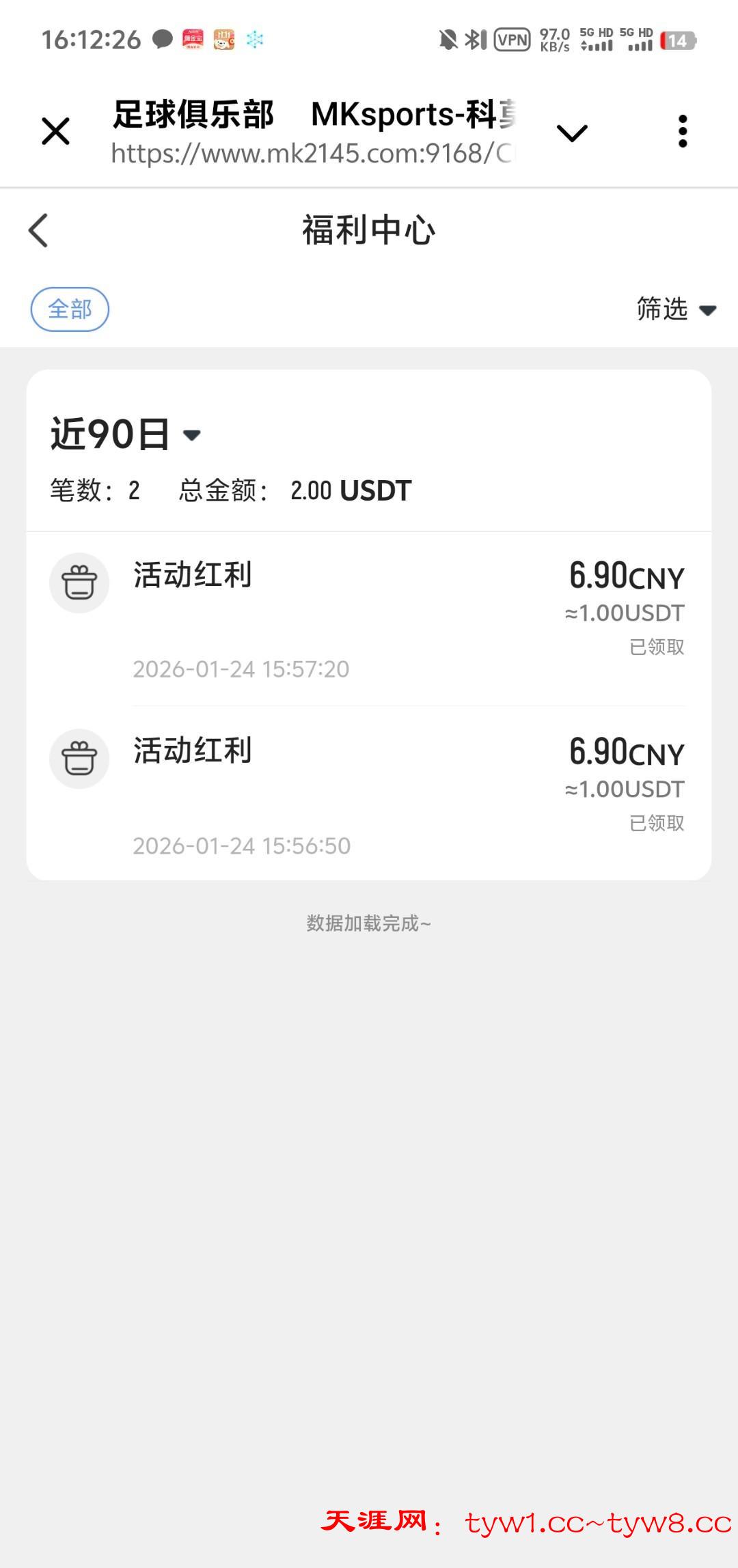Open the 活动红利 record from 15:56:50
The image size is (738, 1568).
pos(369,794)
